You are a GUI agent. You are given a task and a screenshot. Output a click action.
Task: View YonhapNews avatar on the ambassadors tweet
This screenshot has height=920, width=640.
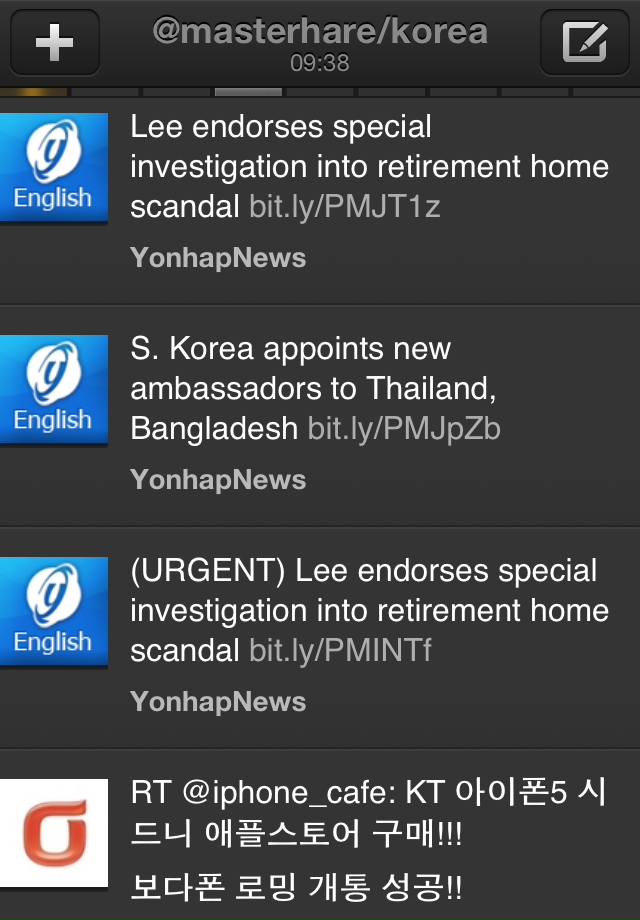(54, 390)
